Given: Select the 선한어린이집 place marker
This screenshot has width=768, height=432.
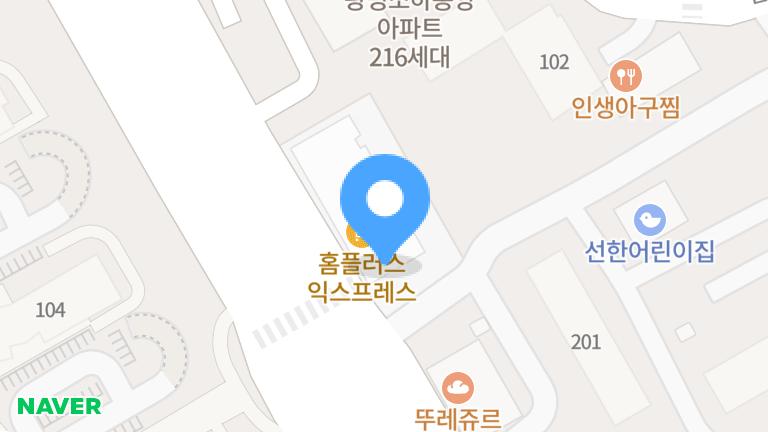Looking at the screenshot, I should point(650,217).
